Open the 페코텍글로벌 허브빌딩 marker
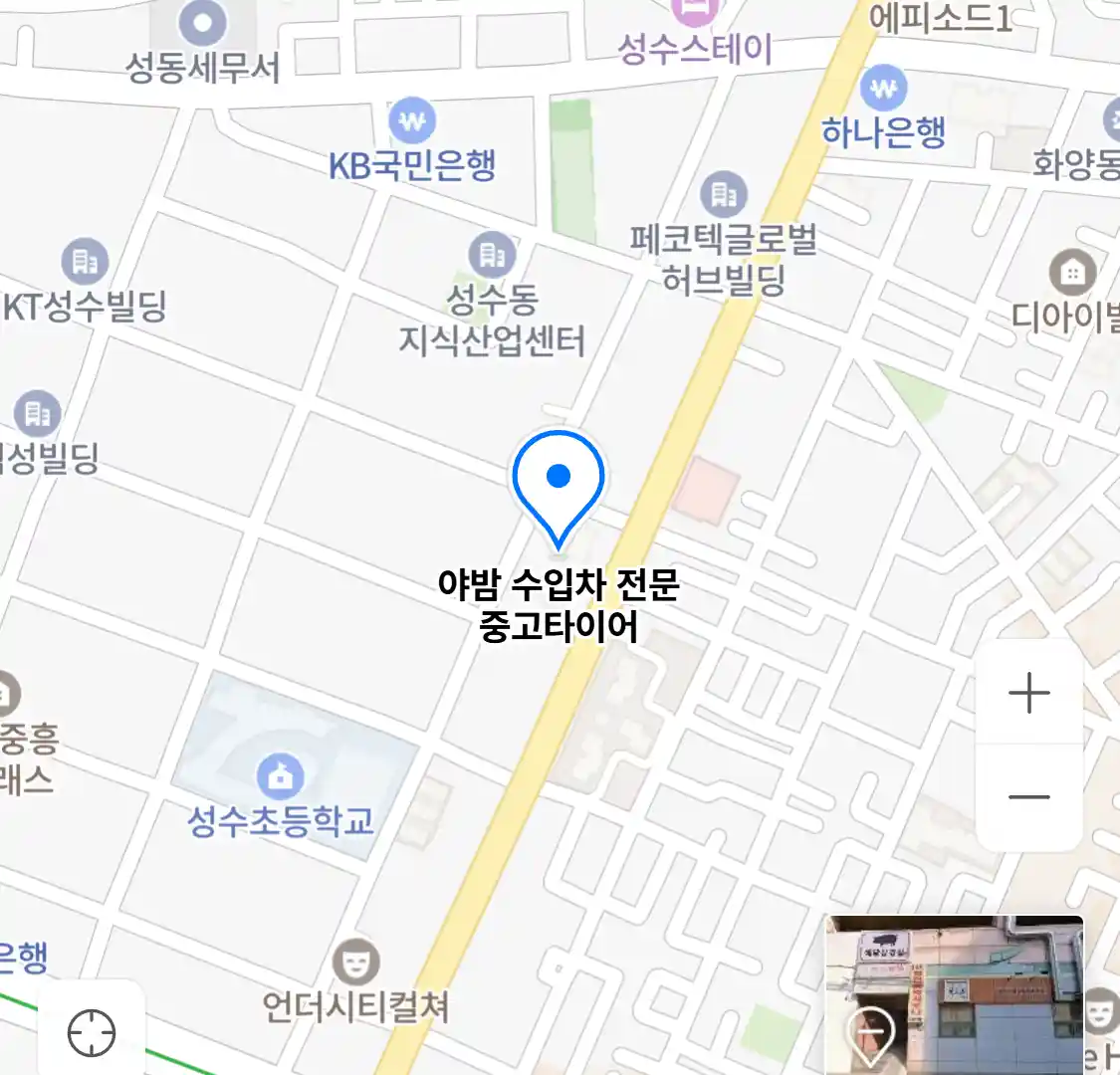The width and height of the screenshot is (1120, 1075). point(724,195)
